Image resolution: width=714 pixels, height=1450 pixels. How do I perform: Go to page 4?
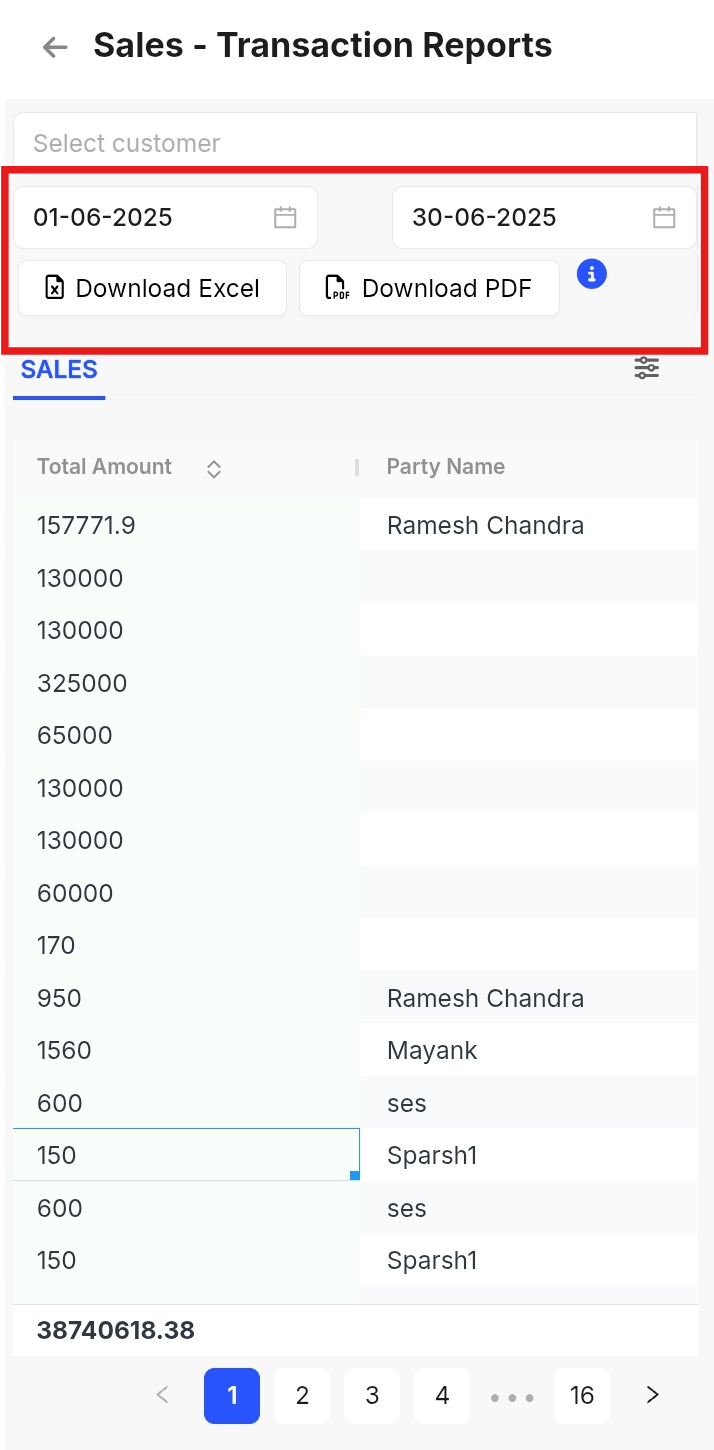(442, 1396)
